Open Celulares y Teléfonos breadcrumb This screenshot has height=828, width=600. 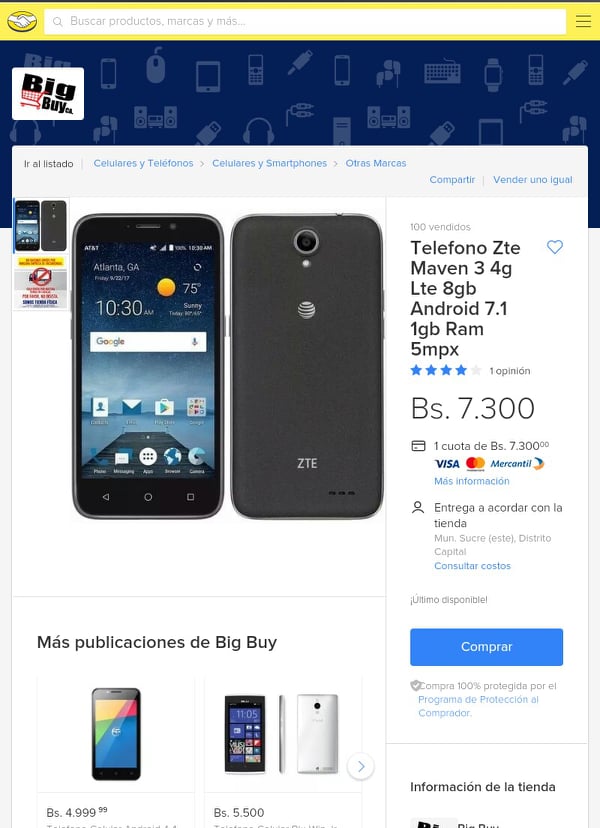point(143,163)
